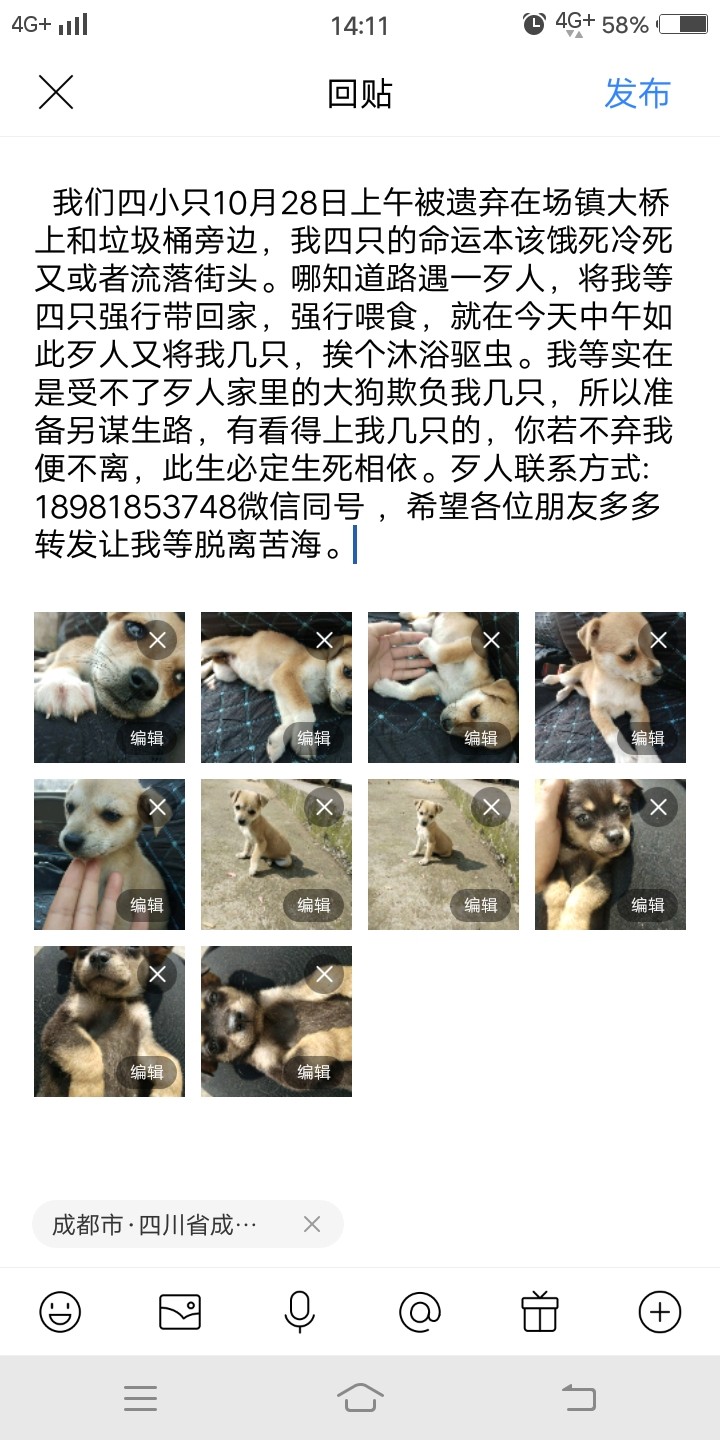Remove the first puppy close-up photo
720x1440 pixels.
click(x=157, y=640)
